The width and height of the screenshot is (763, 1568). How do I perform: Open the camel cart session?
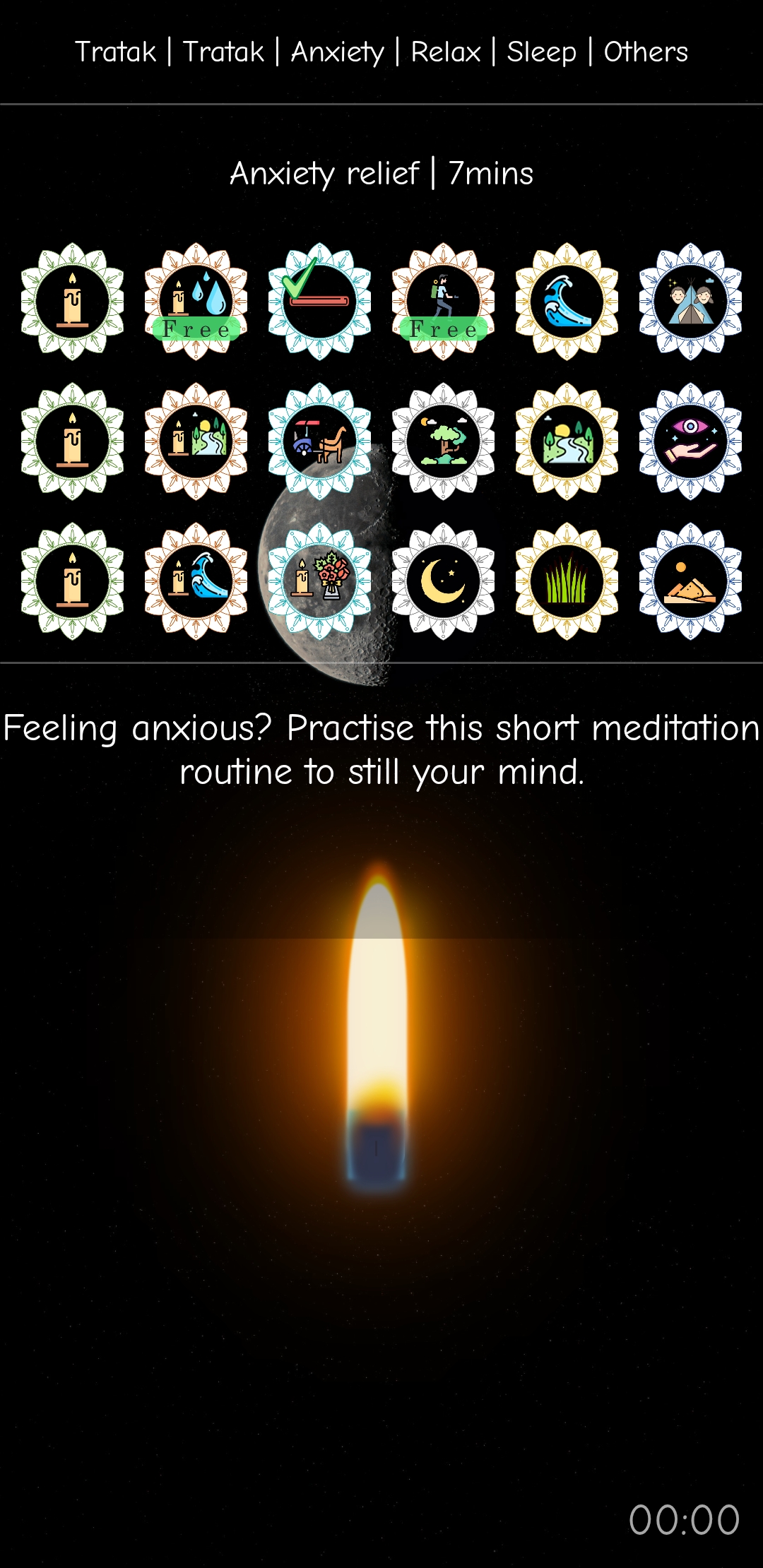[x=319, y=441]
